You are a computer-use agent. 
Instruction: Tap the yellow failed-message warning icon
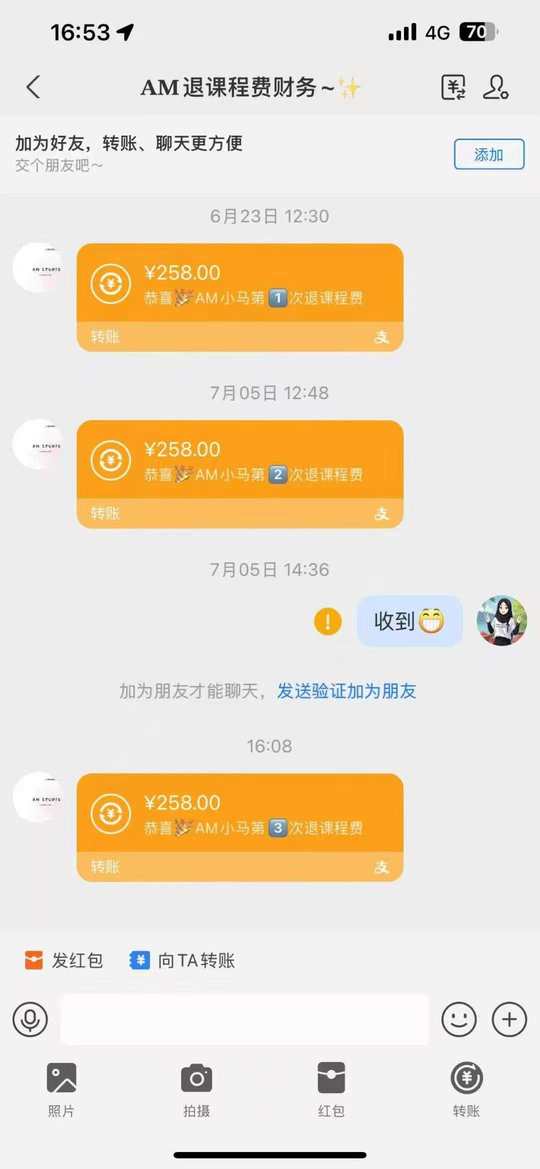point(327,621)
